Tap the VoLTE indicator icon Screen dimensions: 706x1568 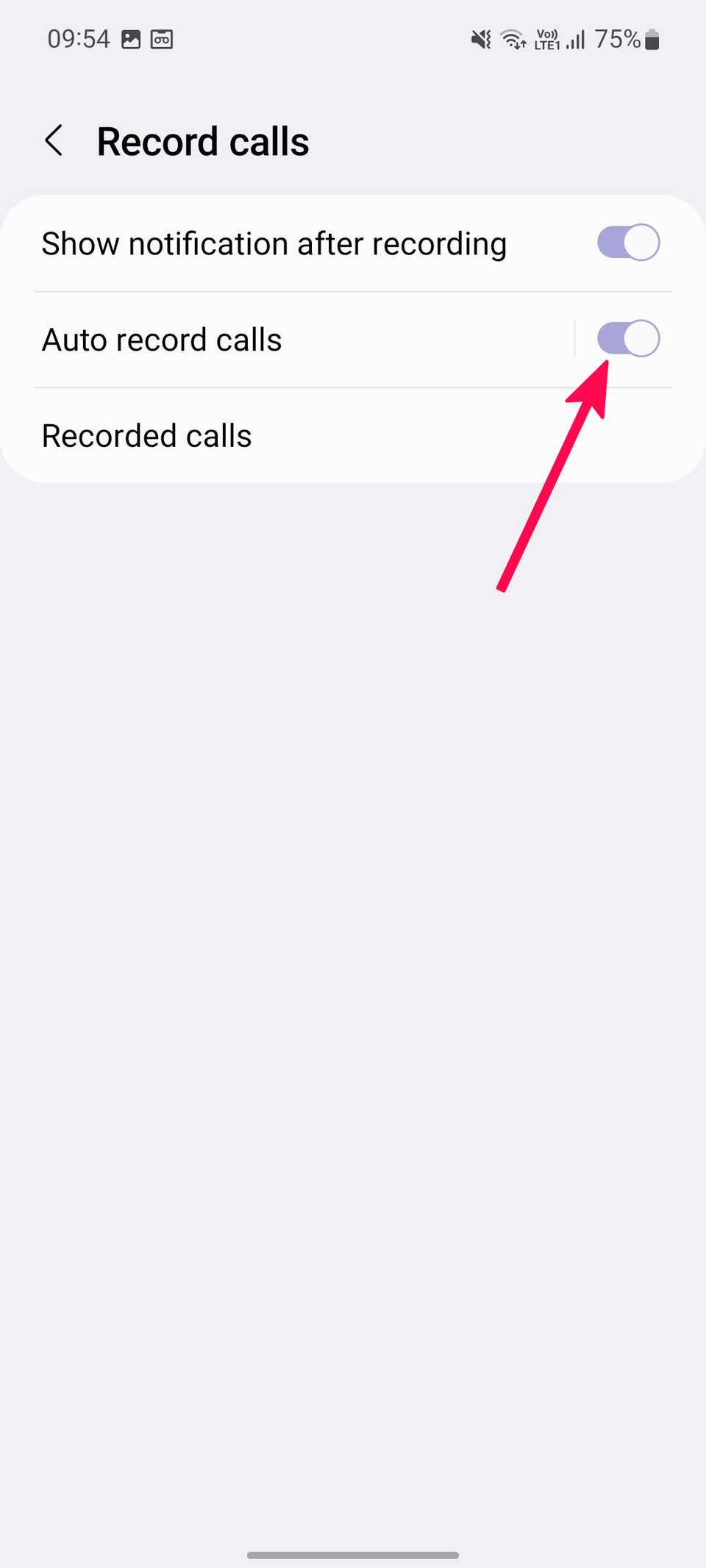coord(546,38)
